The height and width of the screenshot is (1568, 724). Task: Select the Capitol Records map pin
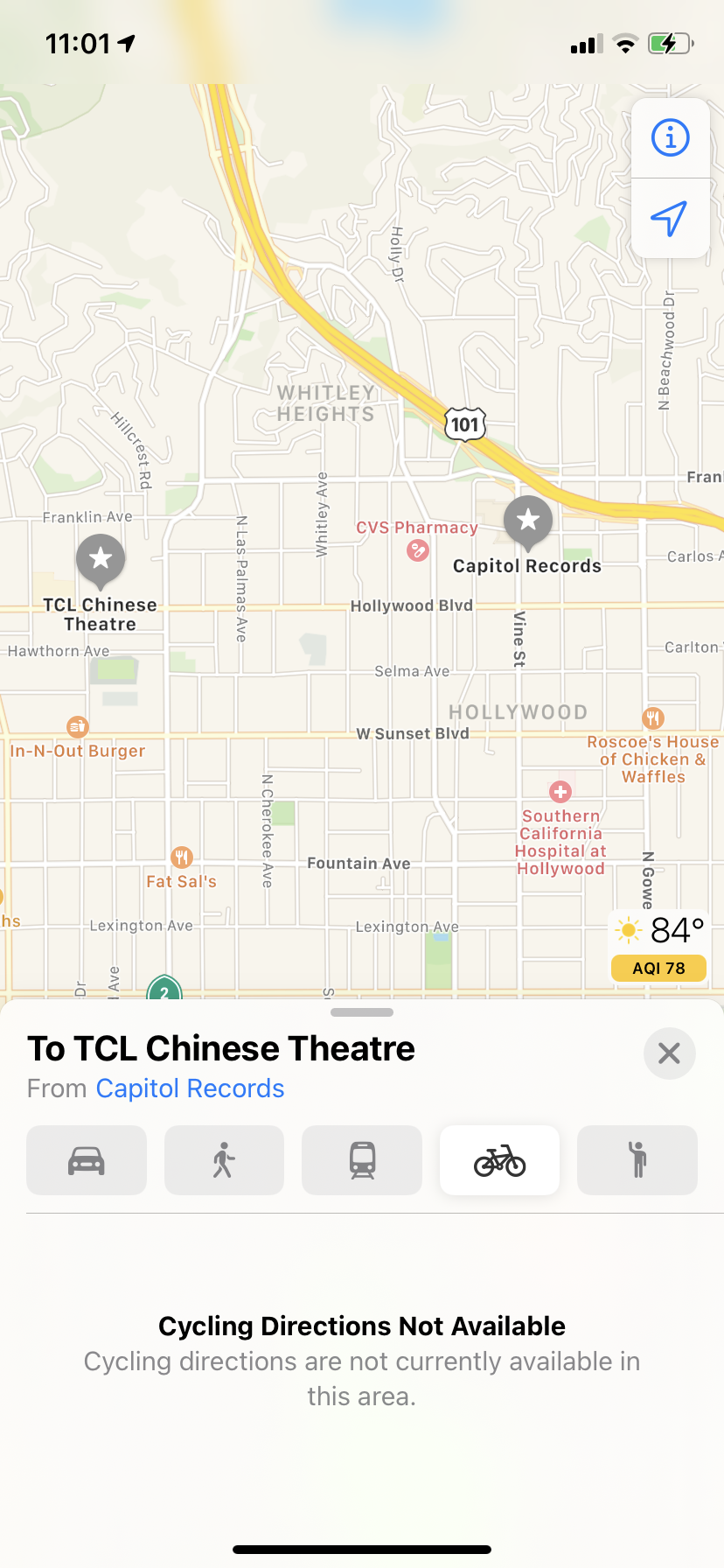click(528, 521)
